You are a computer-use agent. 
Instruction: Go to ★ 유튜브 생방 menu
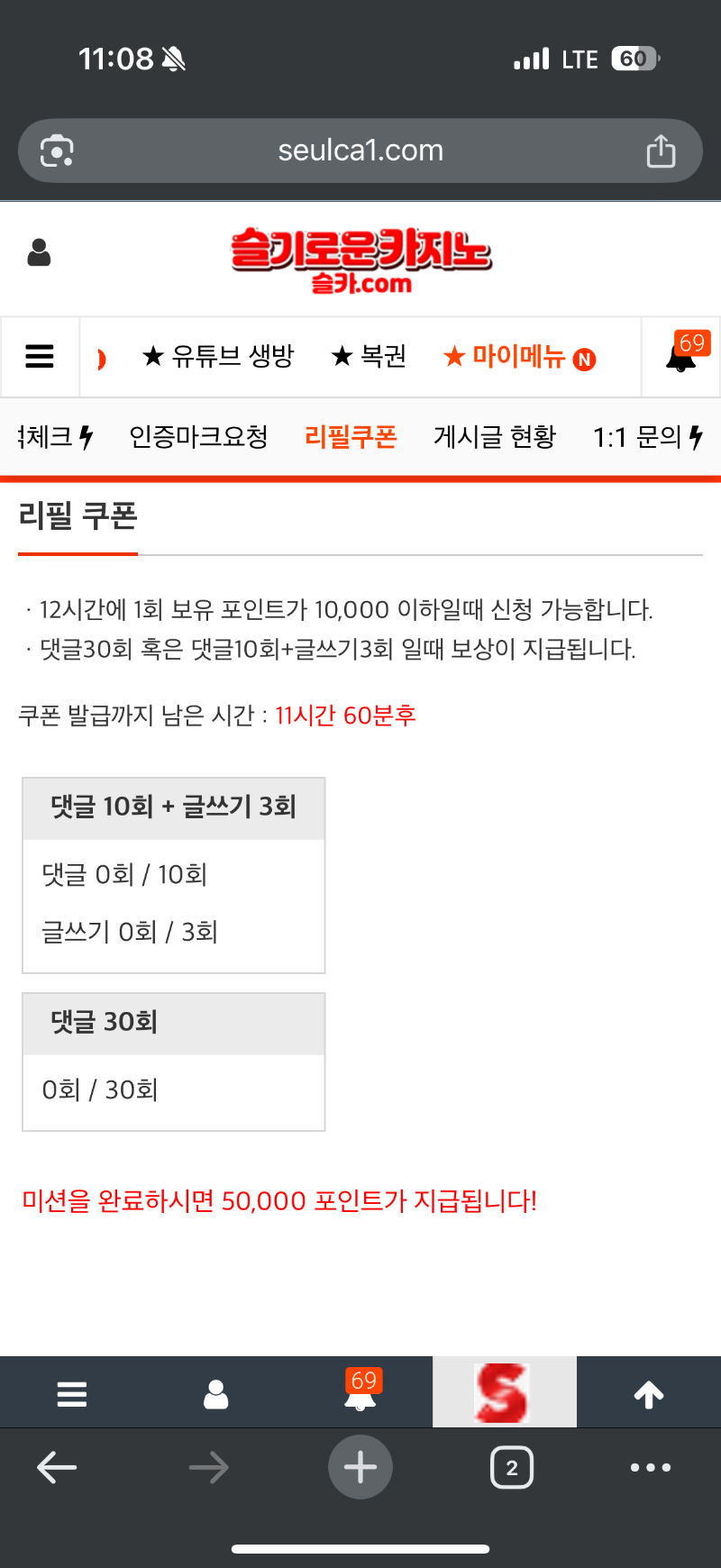pyautogui.click(x=218, y=357)
